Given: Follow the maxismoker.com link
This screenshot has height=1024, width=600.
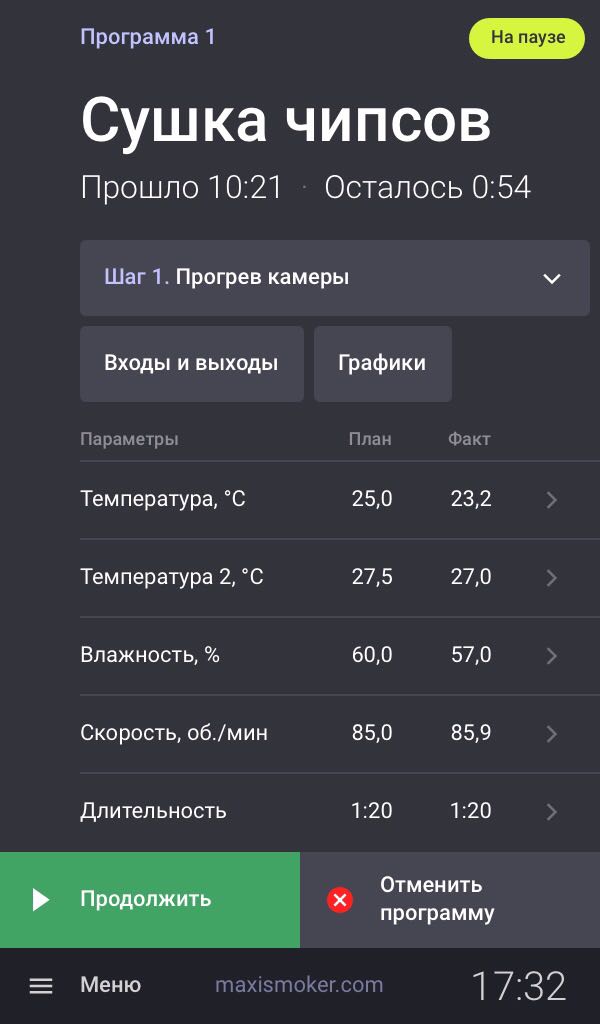Looking at the screenshot, I should point(299,985).
